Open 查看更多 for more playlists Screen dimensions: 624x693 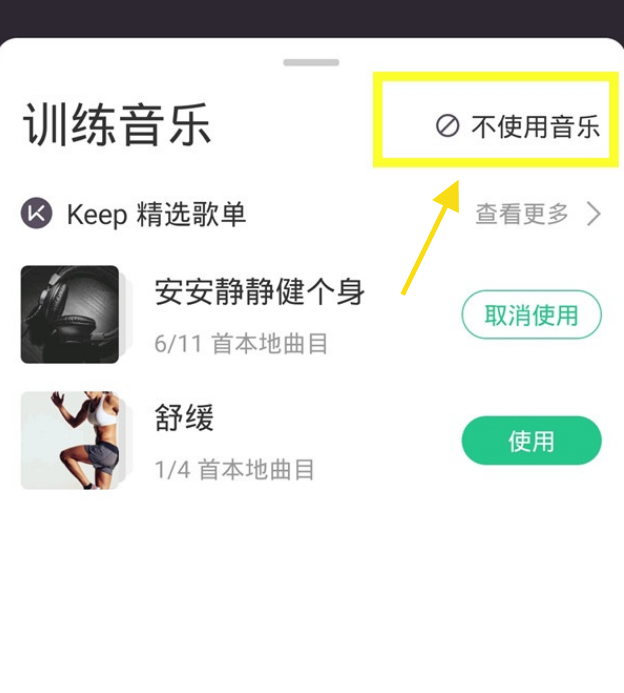[537, 213]
